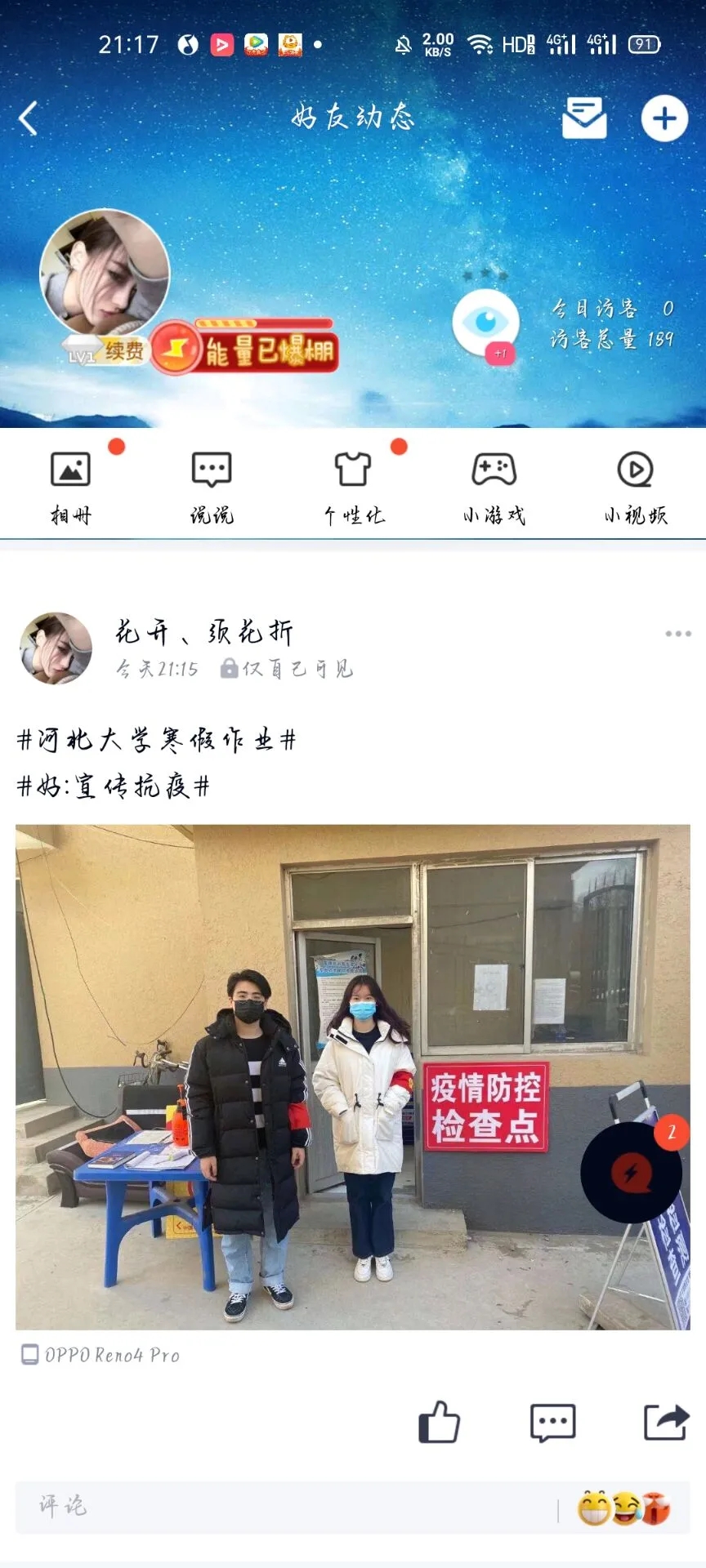Open the comment icon under post
Viewport: 706px width, 1568px height.
tap(552, 1423)
